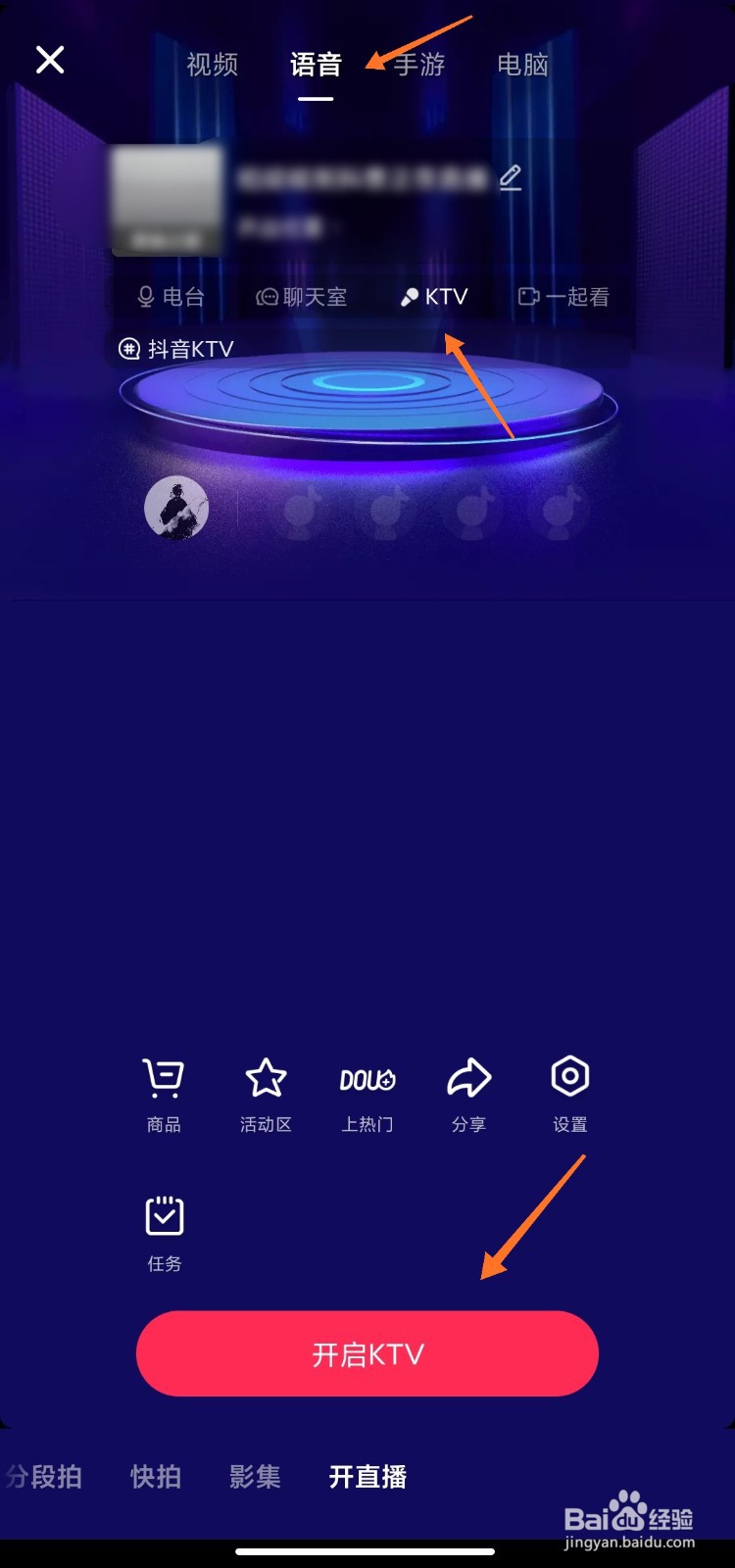Select the 电台 radio icon
The height and width of the screenshot is (1568, 735).
171,296
